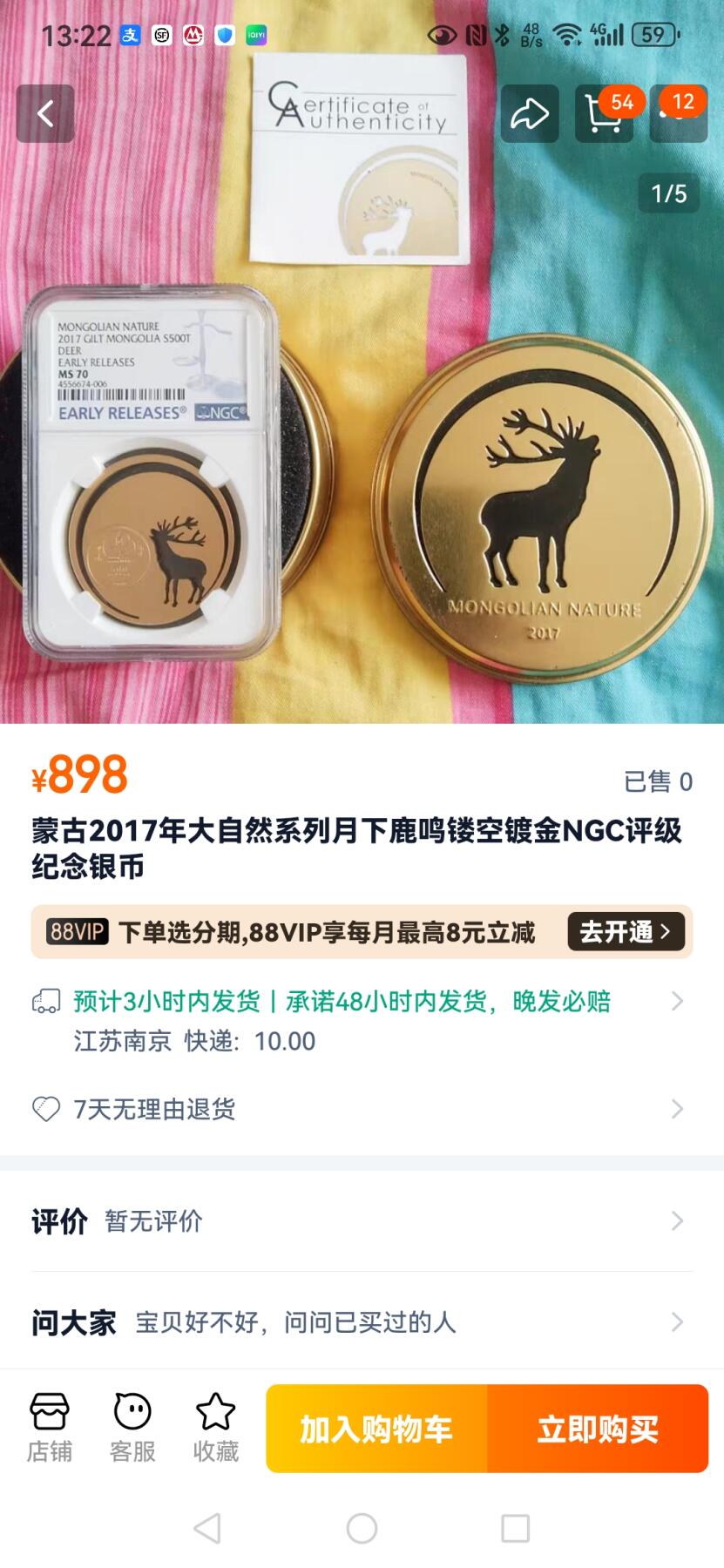Tap the heart icon beside 7天无理由退货

(x=47, y=1108)
